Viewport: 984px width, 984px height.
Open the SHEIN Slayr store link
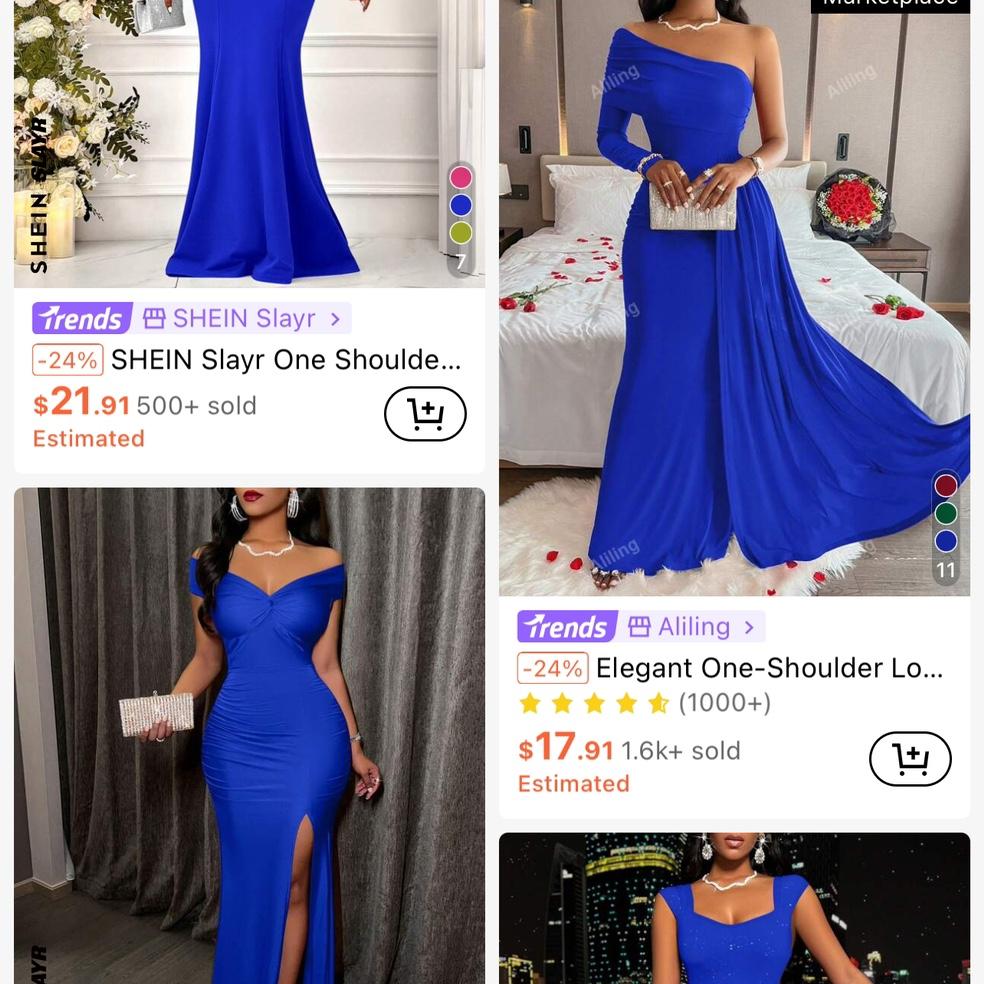[x=245, y=319]
